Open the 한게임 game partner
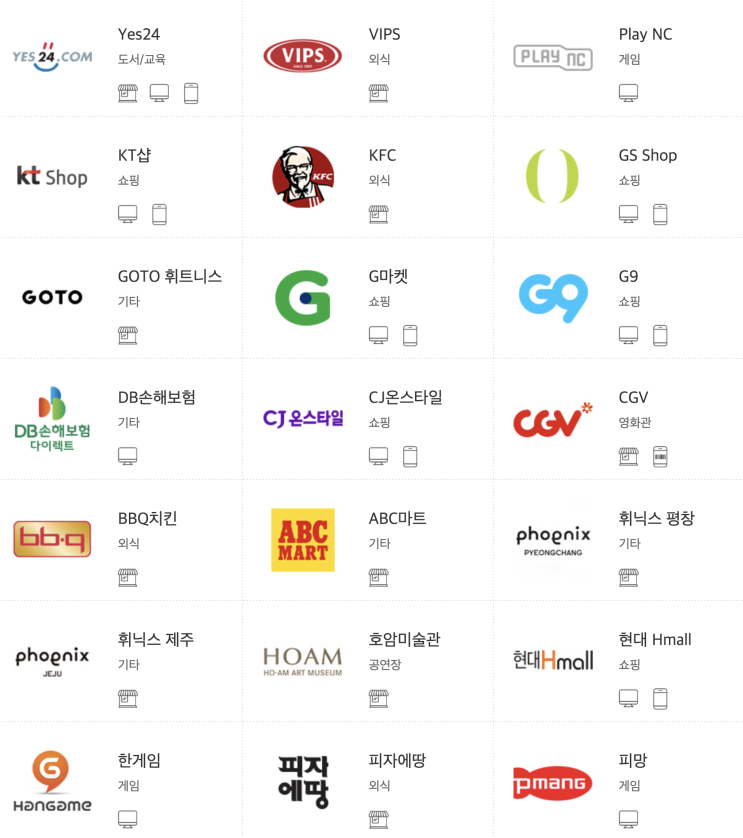Viewport: 743px width, 838px height. click(x=121, y=780)
